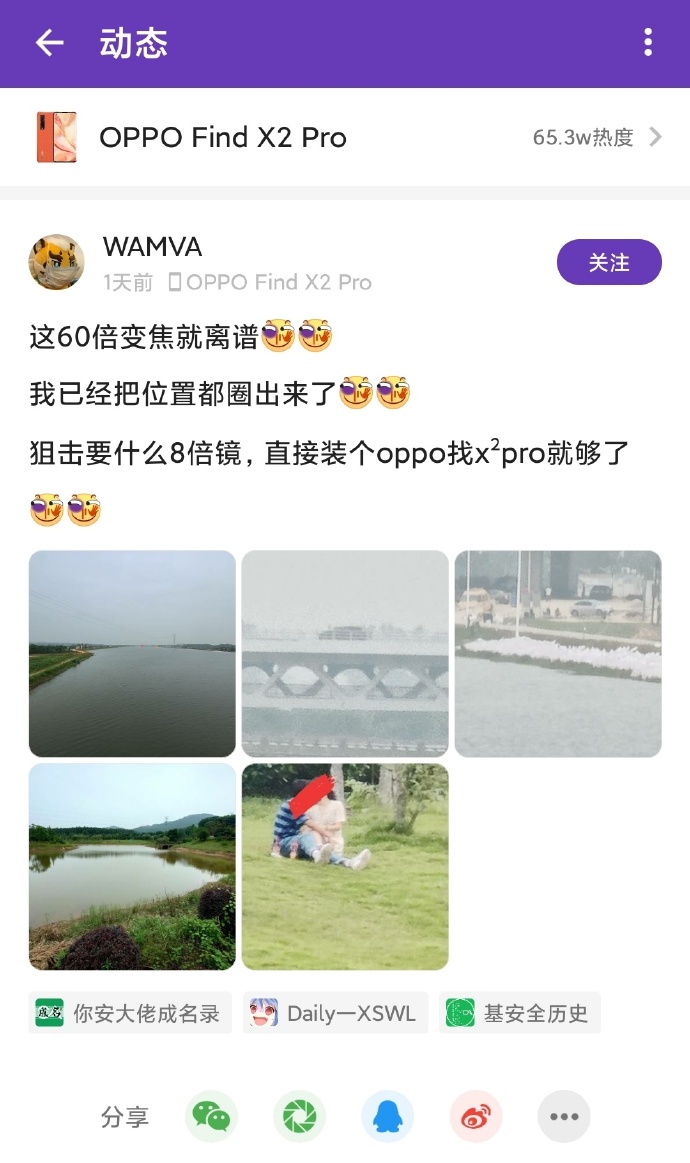Share this post to QQ
The height and width of the screenshot is (1163, 690).
(387, 1116)
